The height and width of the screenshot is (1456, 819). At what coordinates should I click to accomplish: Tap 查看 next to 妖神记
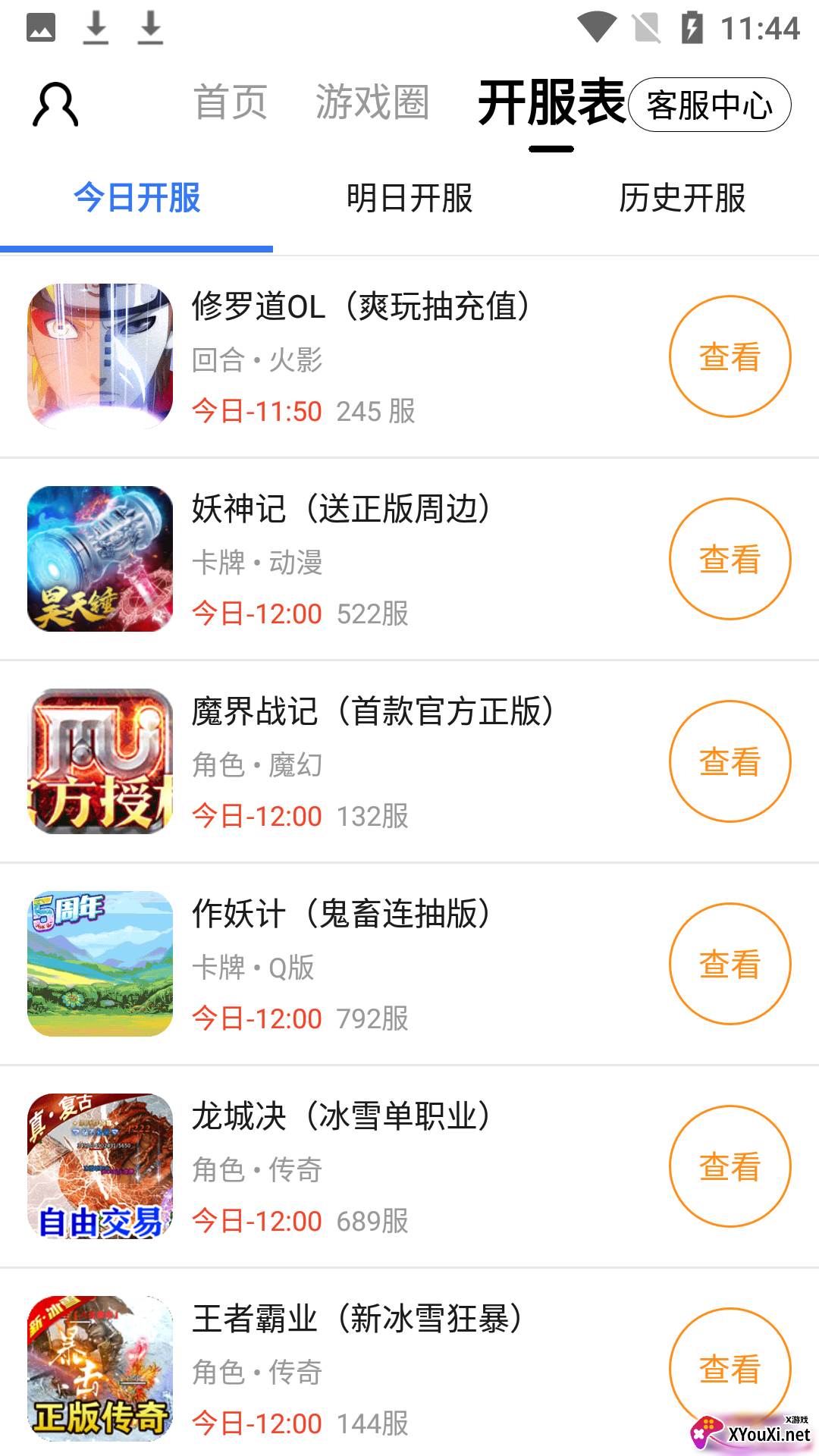point(730,559)
